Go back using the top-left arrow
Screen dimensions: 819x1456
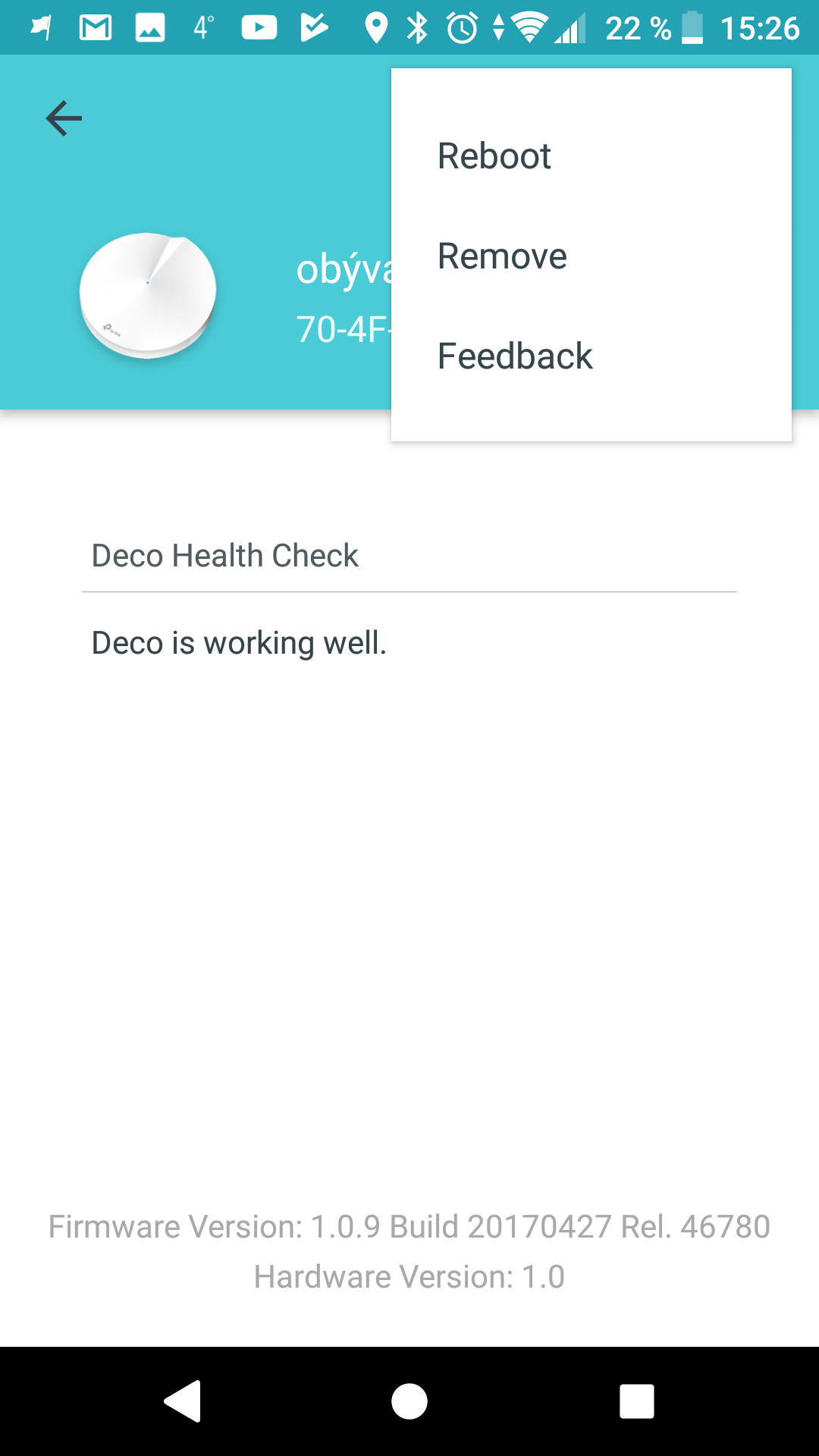64,118
